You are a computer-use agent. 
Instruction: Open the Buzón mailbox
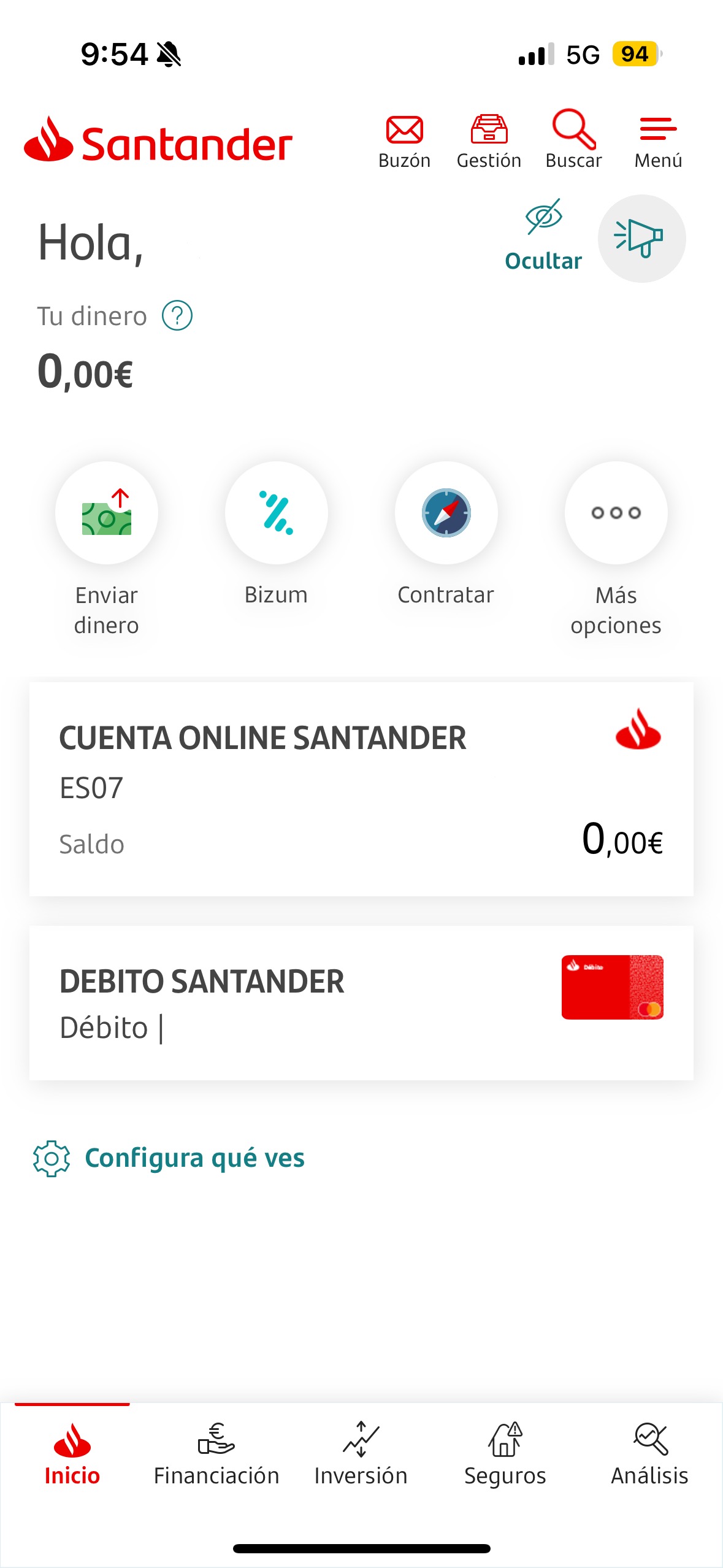coord(404,141)
